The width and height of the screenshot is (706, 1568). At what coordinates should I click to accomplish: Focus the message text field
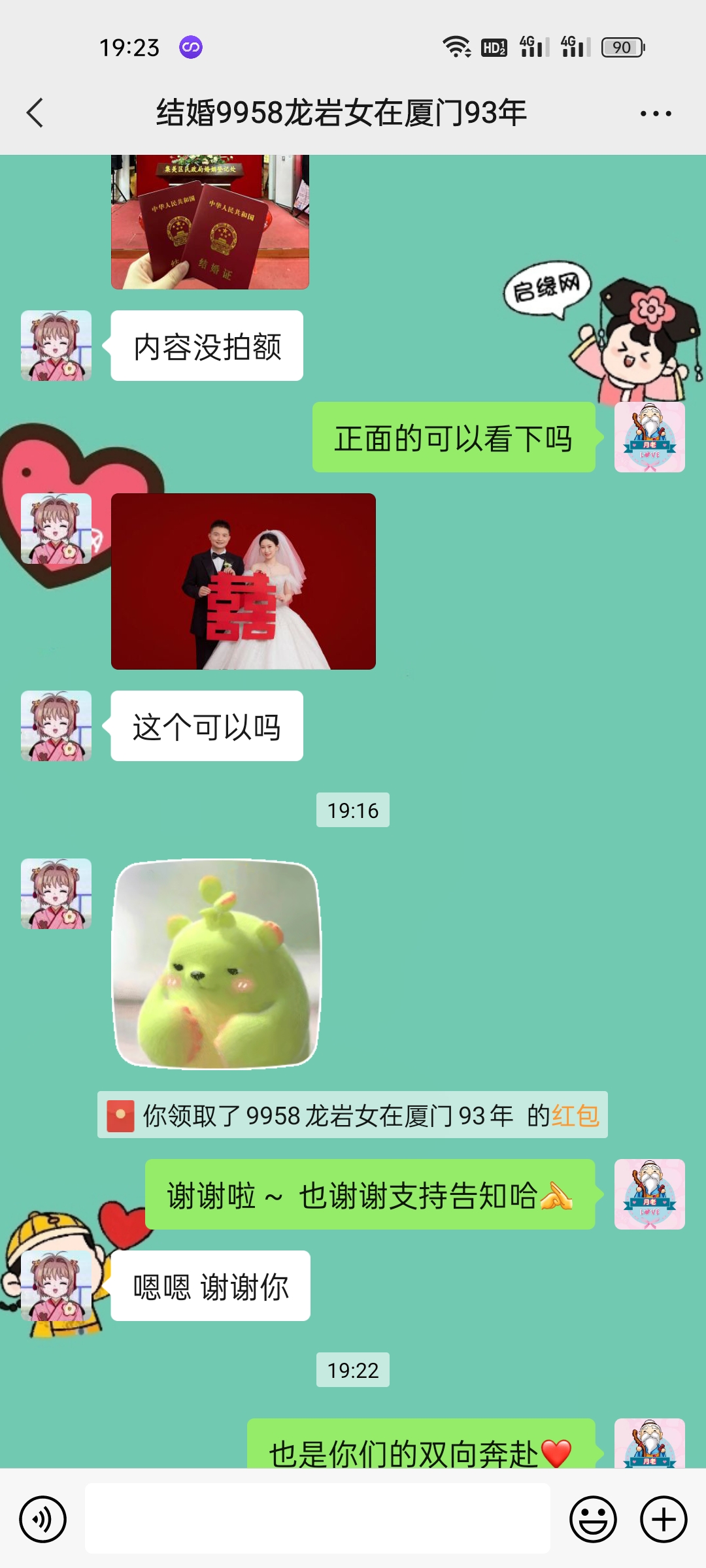317,1518
